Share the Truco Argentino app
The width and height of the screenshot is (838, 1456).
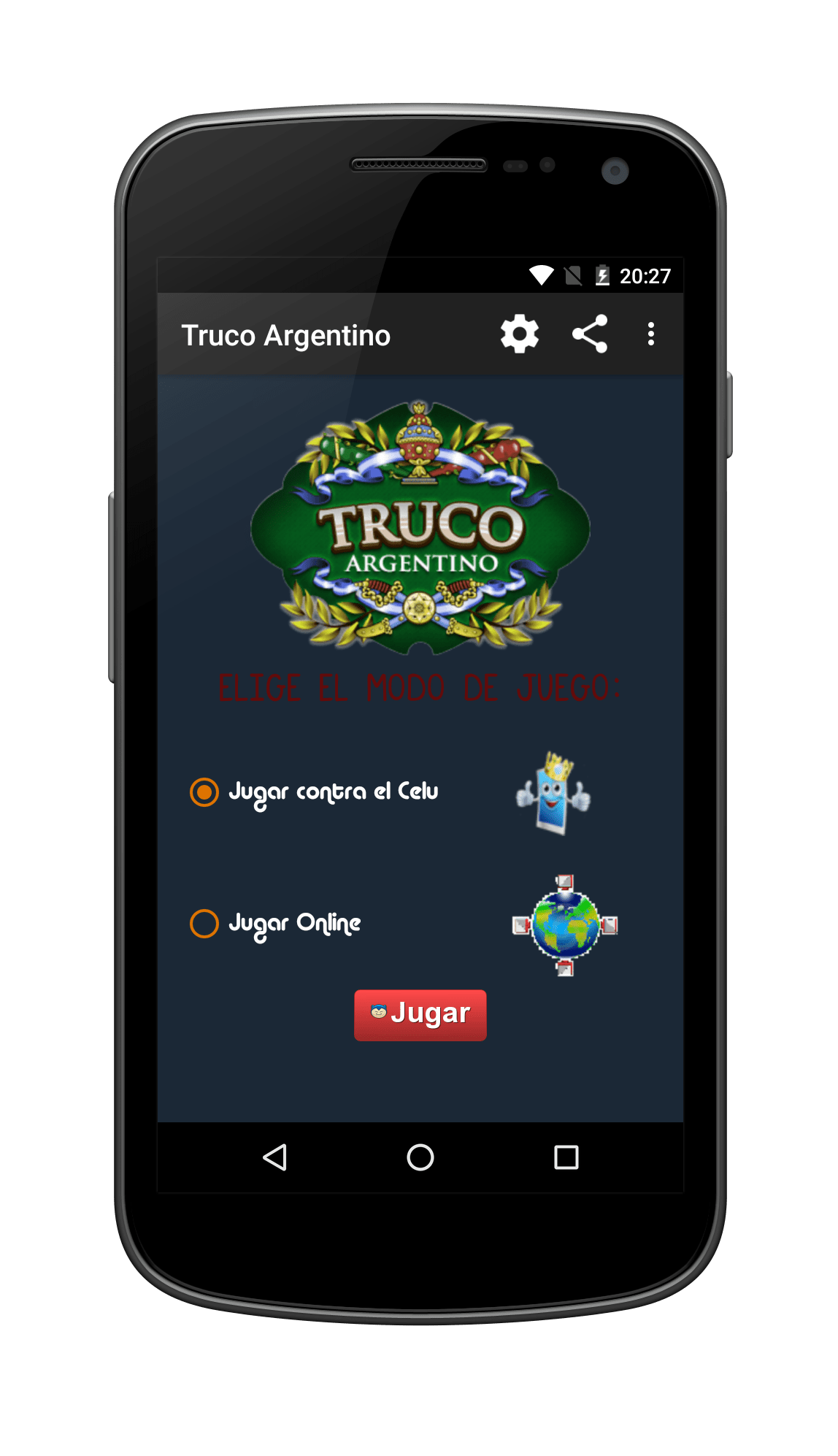coord(590,334)
